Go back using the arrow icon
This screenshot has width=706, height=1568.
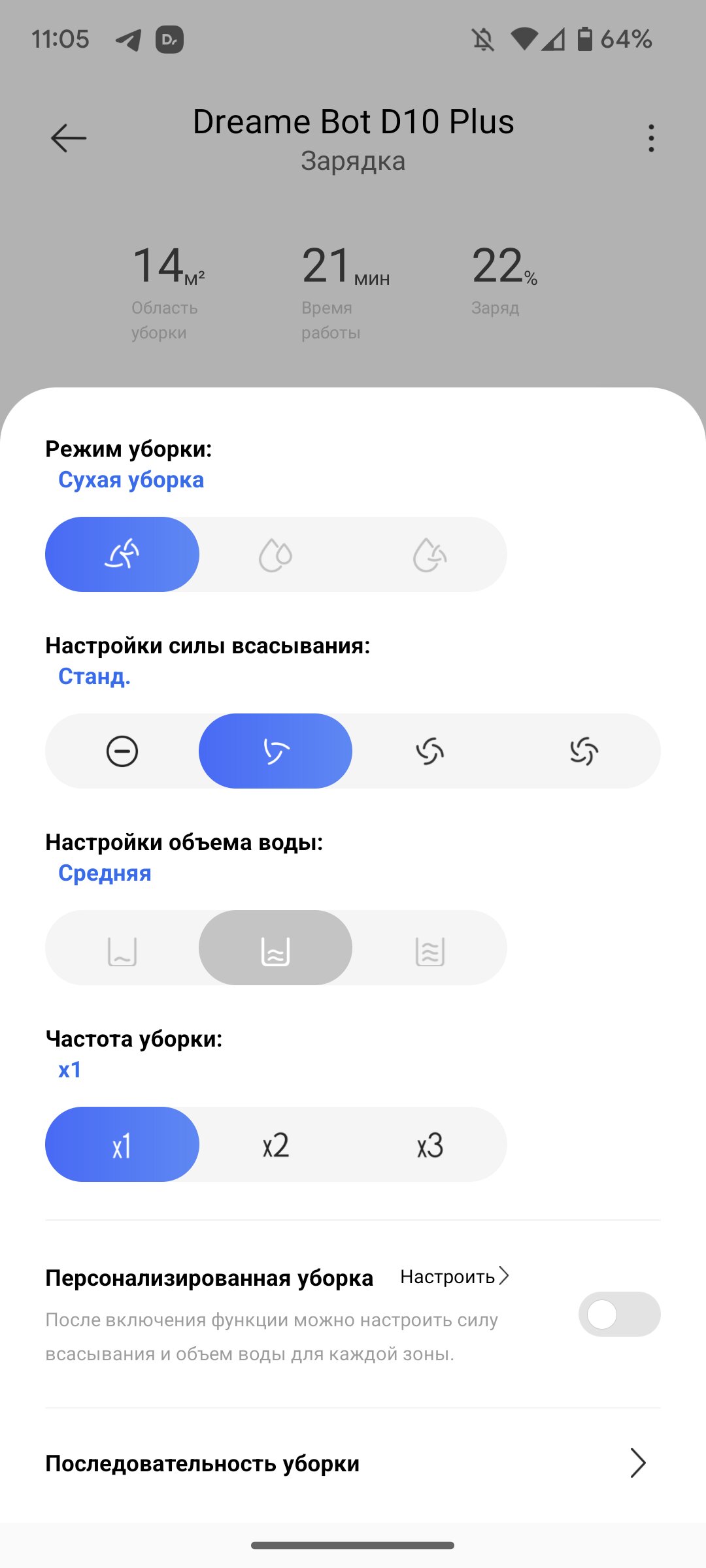pyautogui.click(x=69, y=138)
